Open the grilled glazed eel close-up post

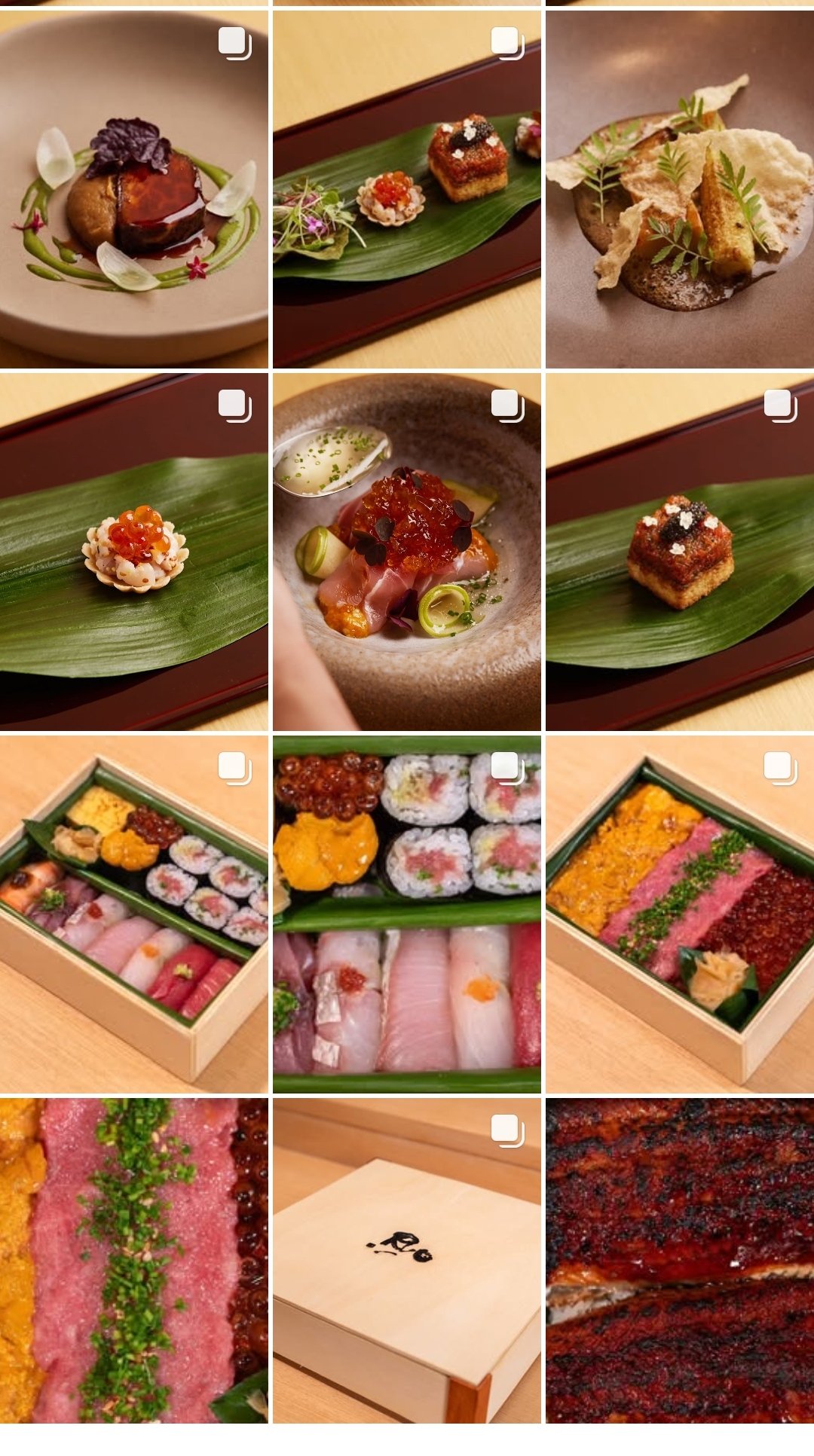click(679, 1260)
